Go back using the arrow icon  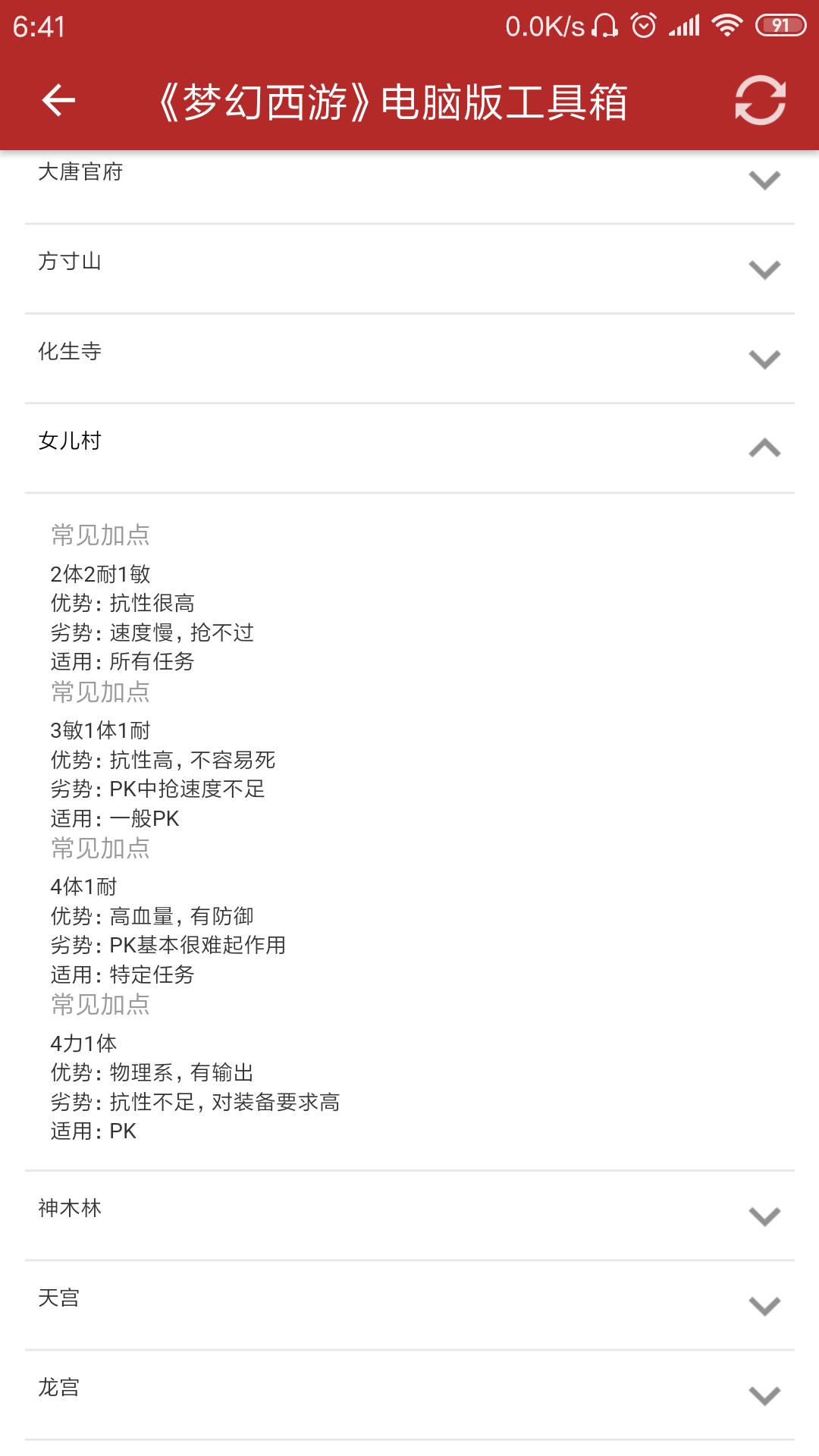[x=58, y=100]
